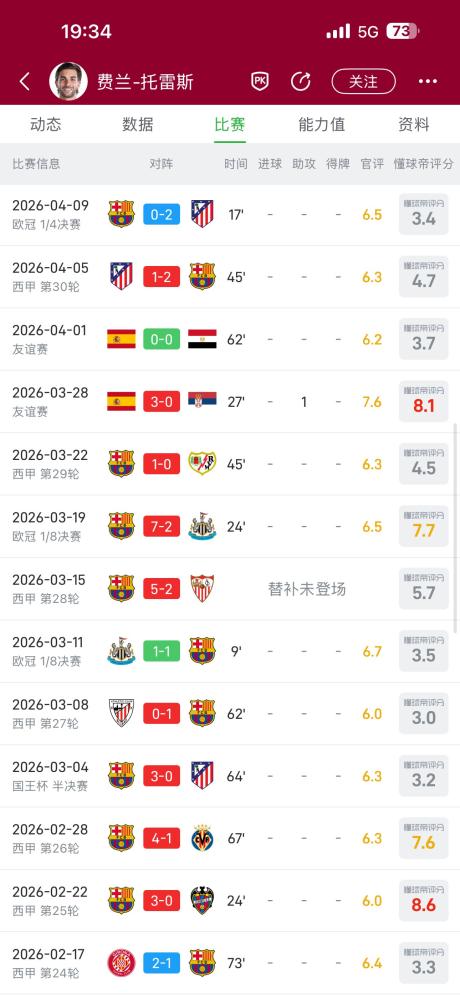Tap the refresh icon in the header

point(300,81)
